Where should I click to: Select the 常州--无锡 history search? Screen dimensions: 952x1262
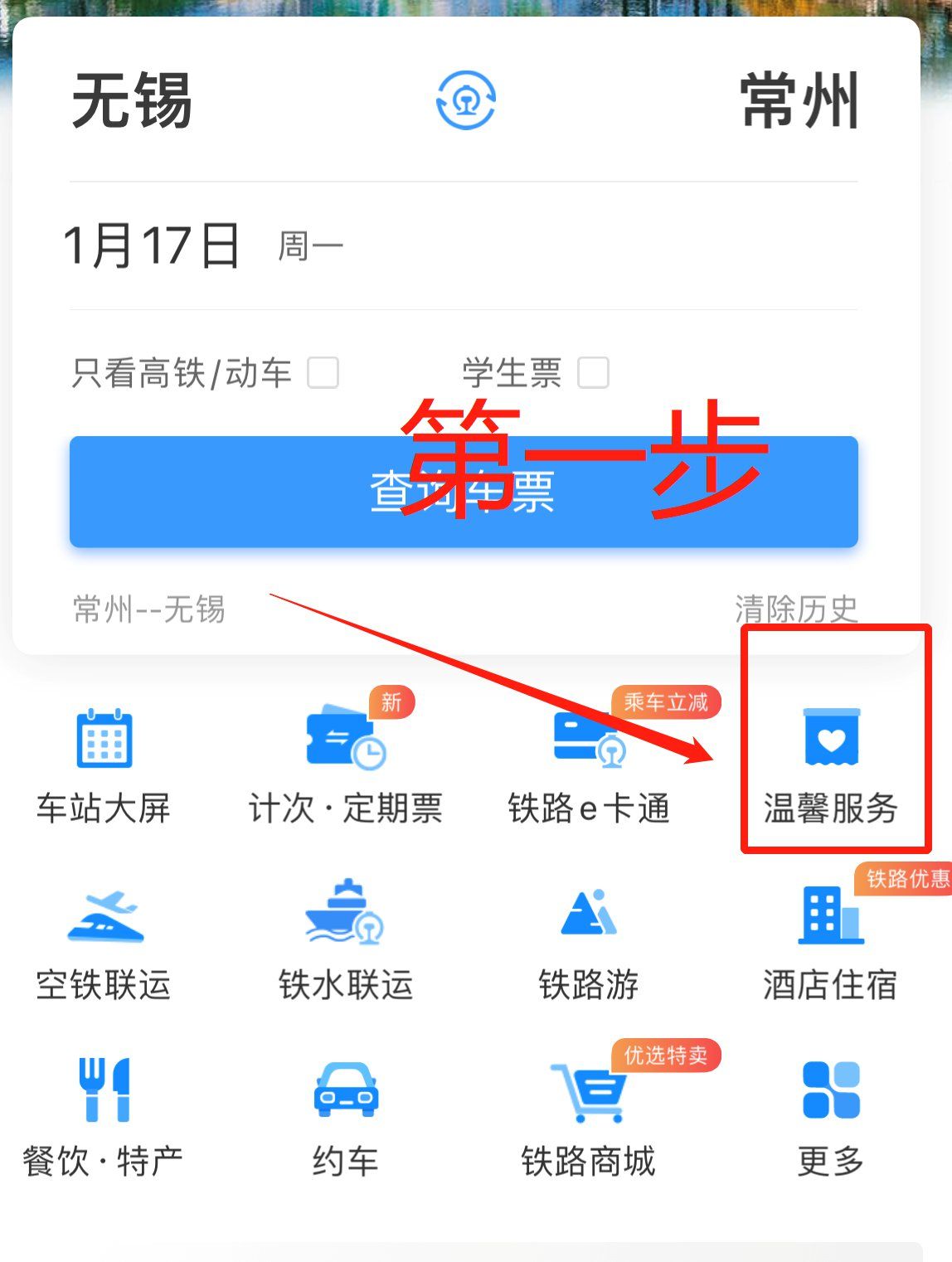149,610
